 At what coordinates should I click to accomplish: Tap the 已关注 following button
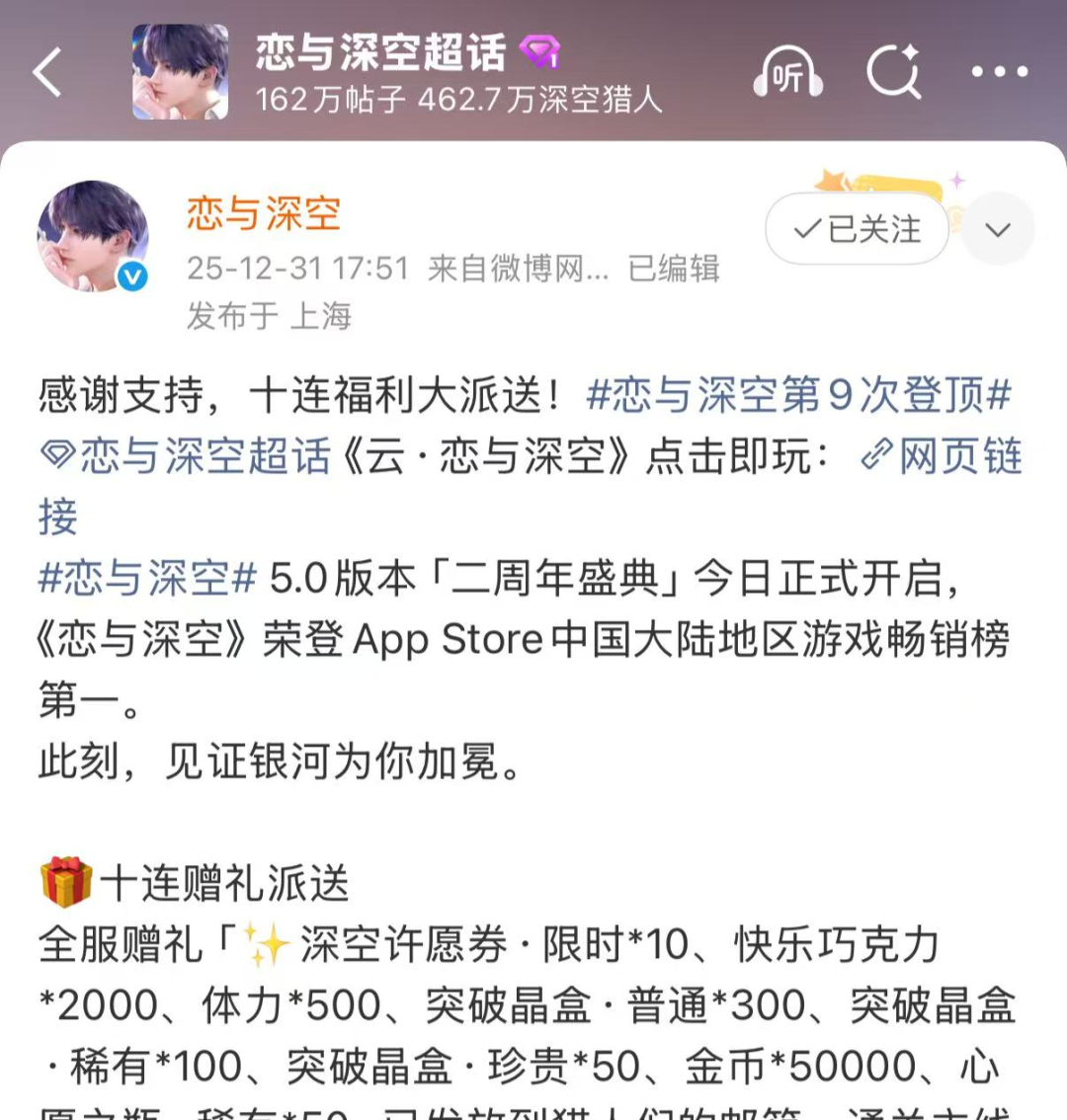pos(857,229)
